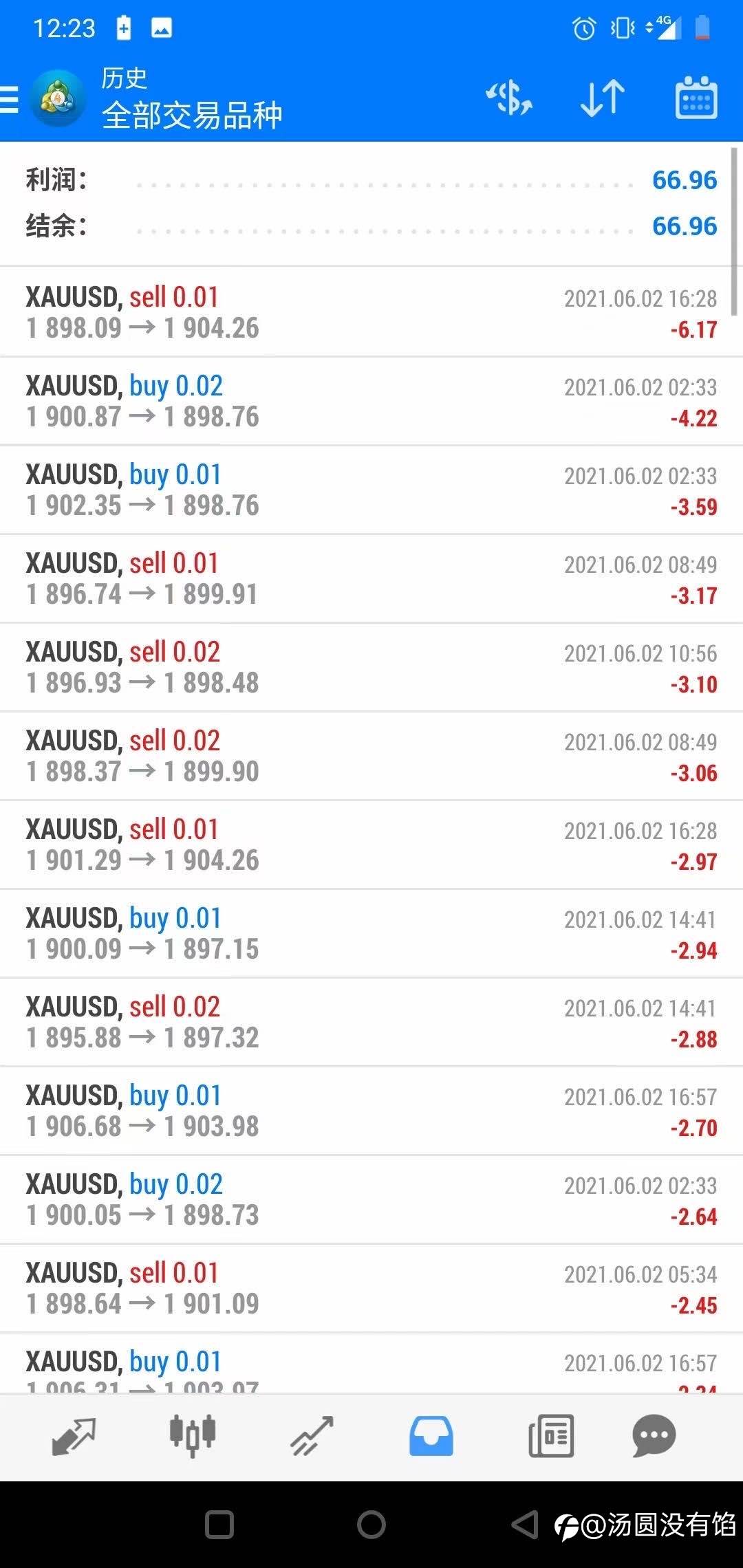Go to the home screen

click(371, 1525)
